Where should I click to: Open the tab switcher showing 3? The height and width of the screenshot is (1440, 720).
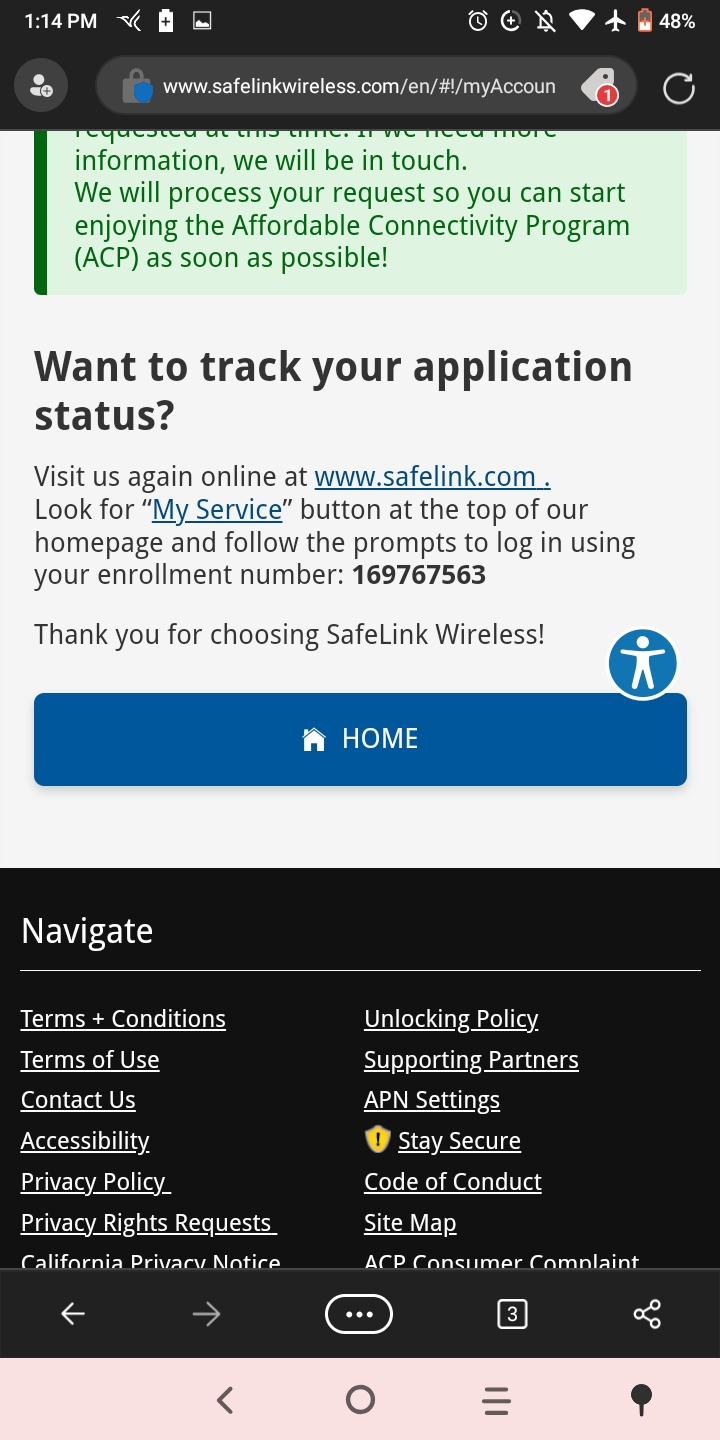click(x=512, y=1314)
